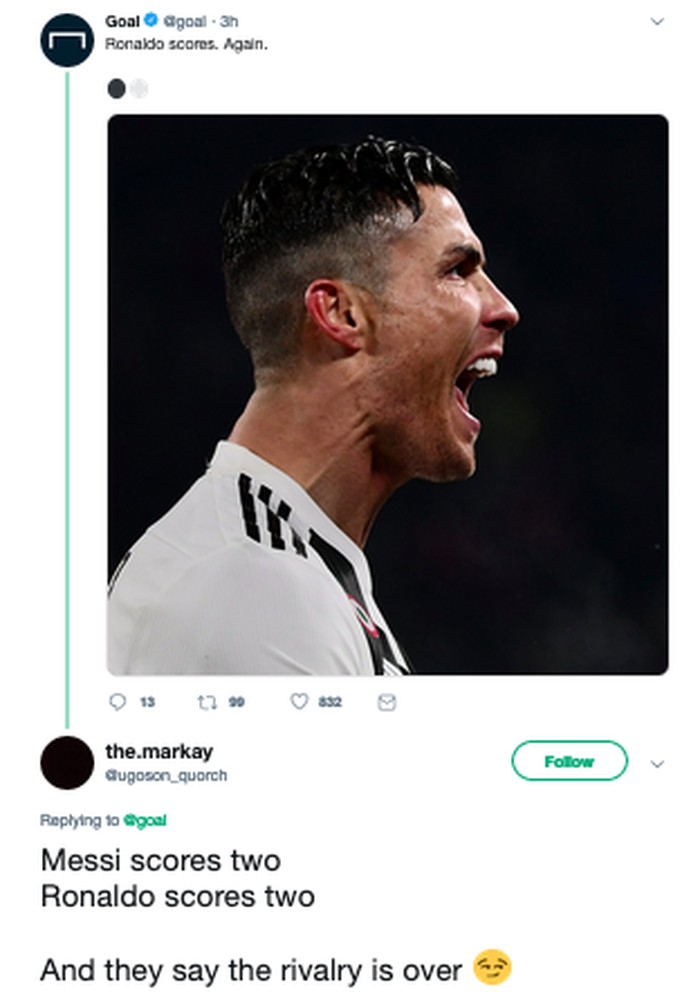Open Goal's profile avatar
Screen dimensions: 700x994
click(x=67, y=41)
